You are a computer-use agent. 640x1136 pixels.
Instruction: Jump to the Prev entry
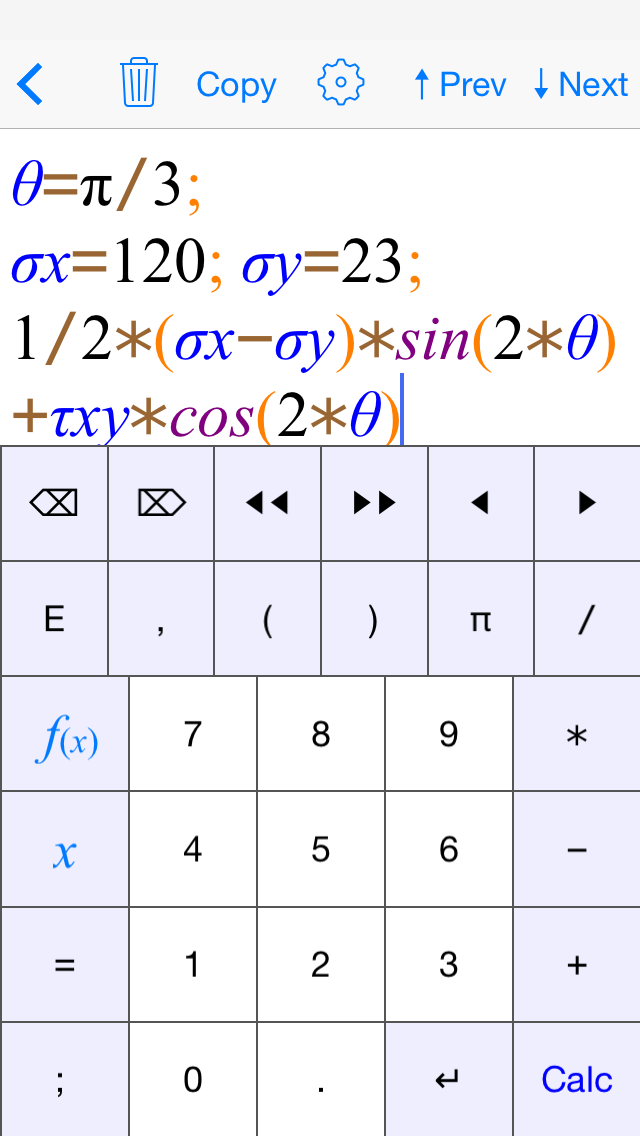click(x=459, y=85)
